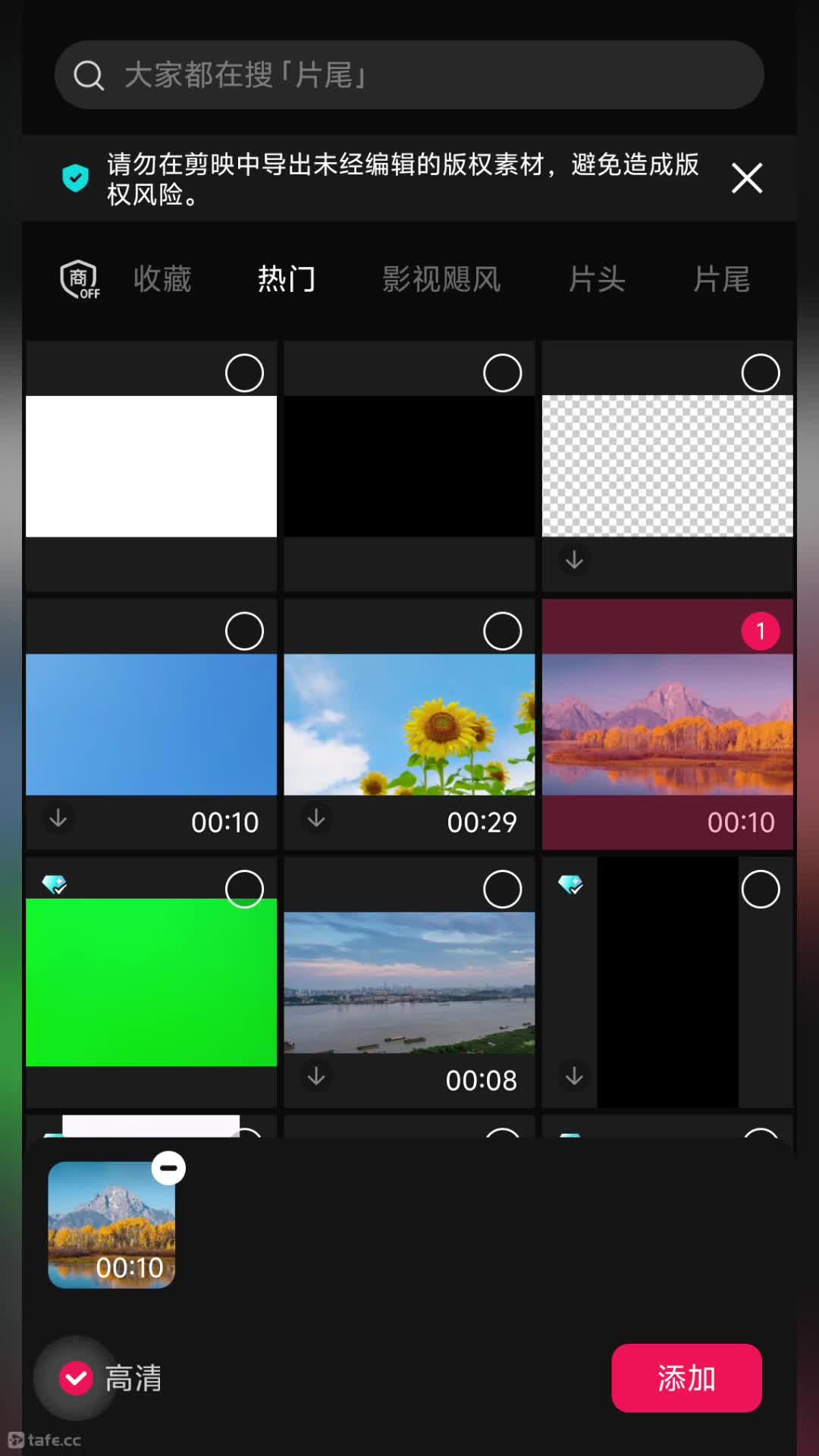Viewport: 819px width, 1456px height.
Task: Switch to the 收藏 tab
Action: pyautogui.click(x=162, y=279)
